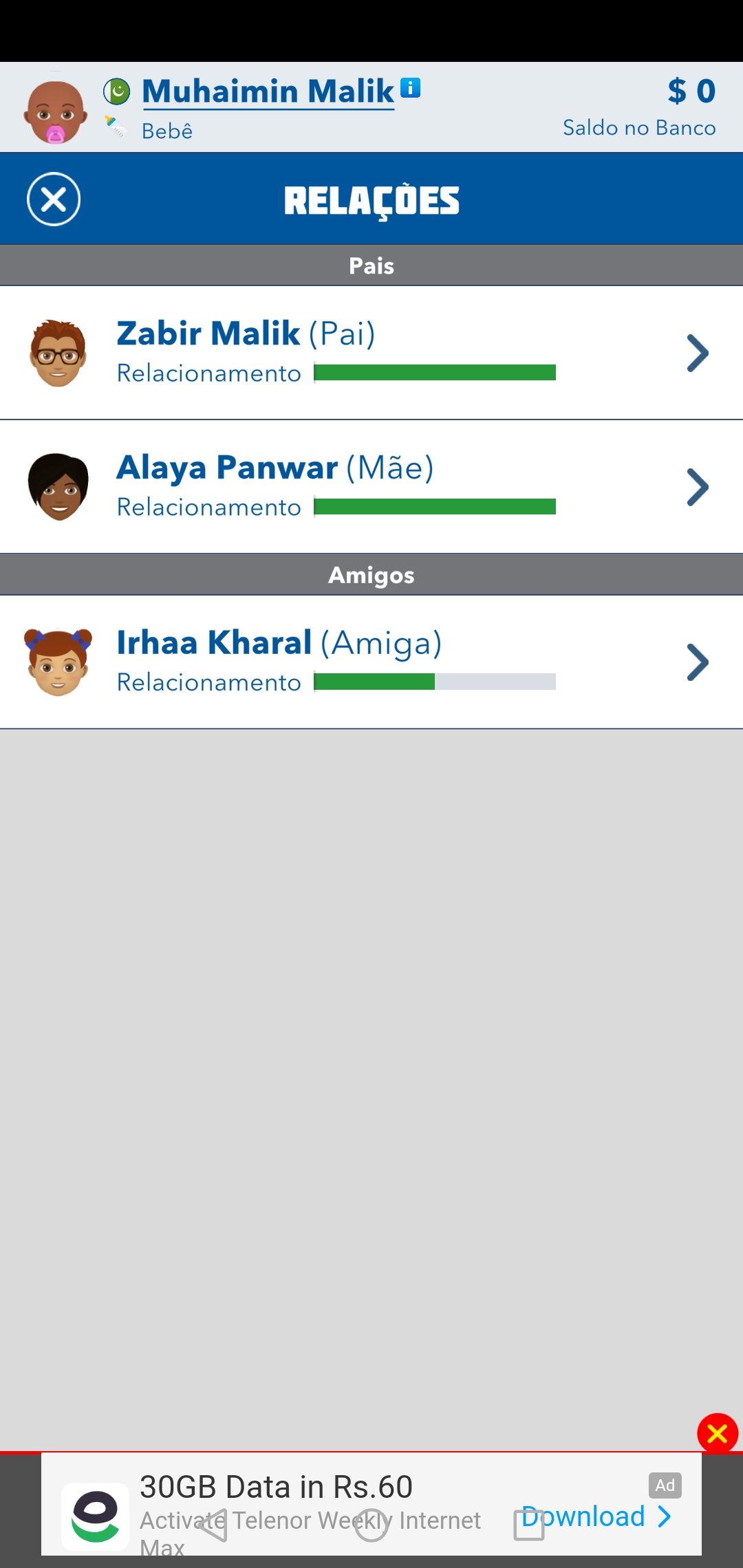
Task: Open Alaya Panwar (Mãe) relationship
Action: (371, 487)
